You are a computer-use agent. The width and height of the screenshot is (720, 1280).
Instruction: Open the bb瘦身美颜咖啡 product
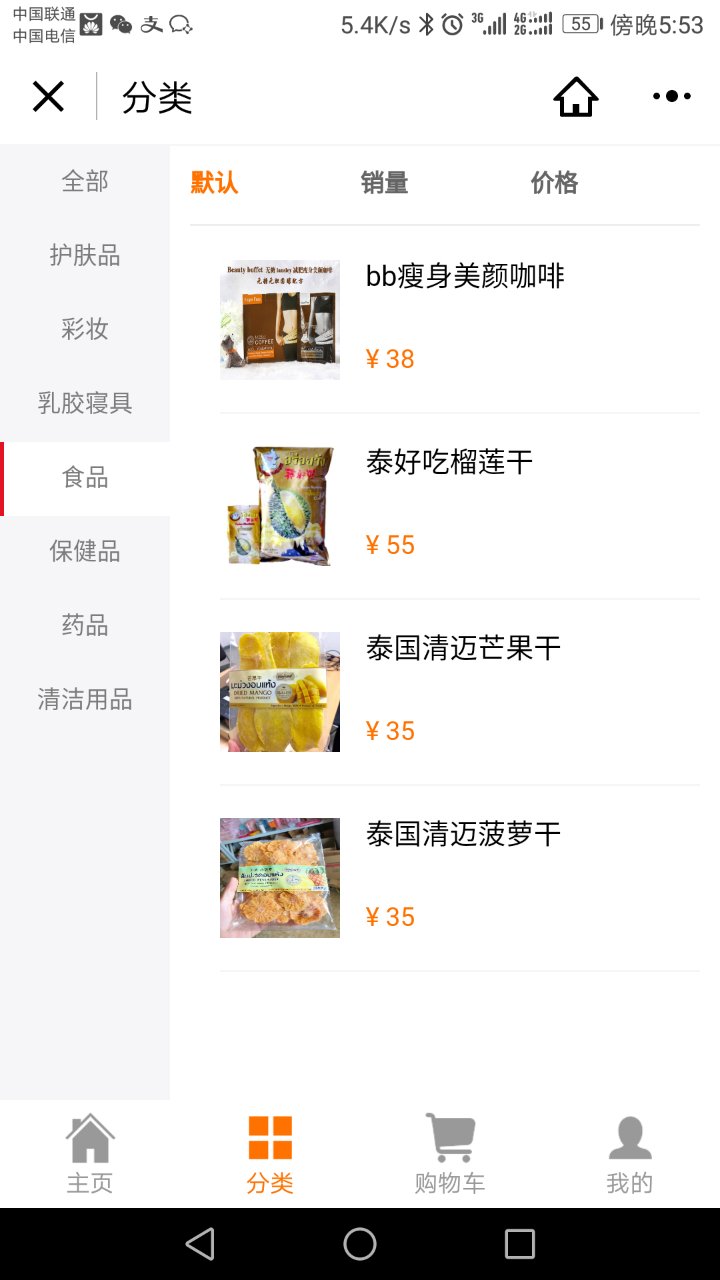click(460, 320)
